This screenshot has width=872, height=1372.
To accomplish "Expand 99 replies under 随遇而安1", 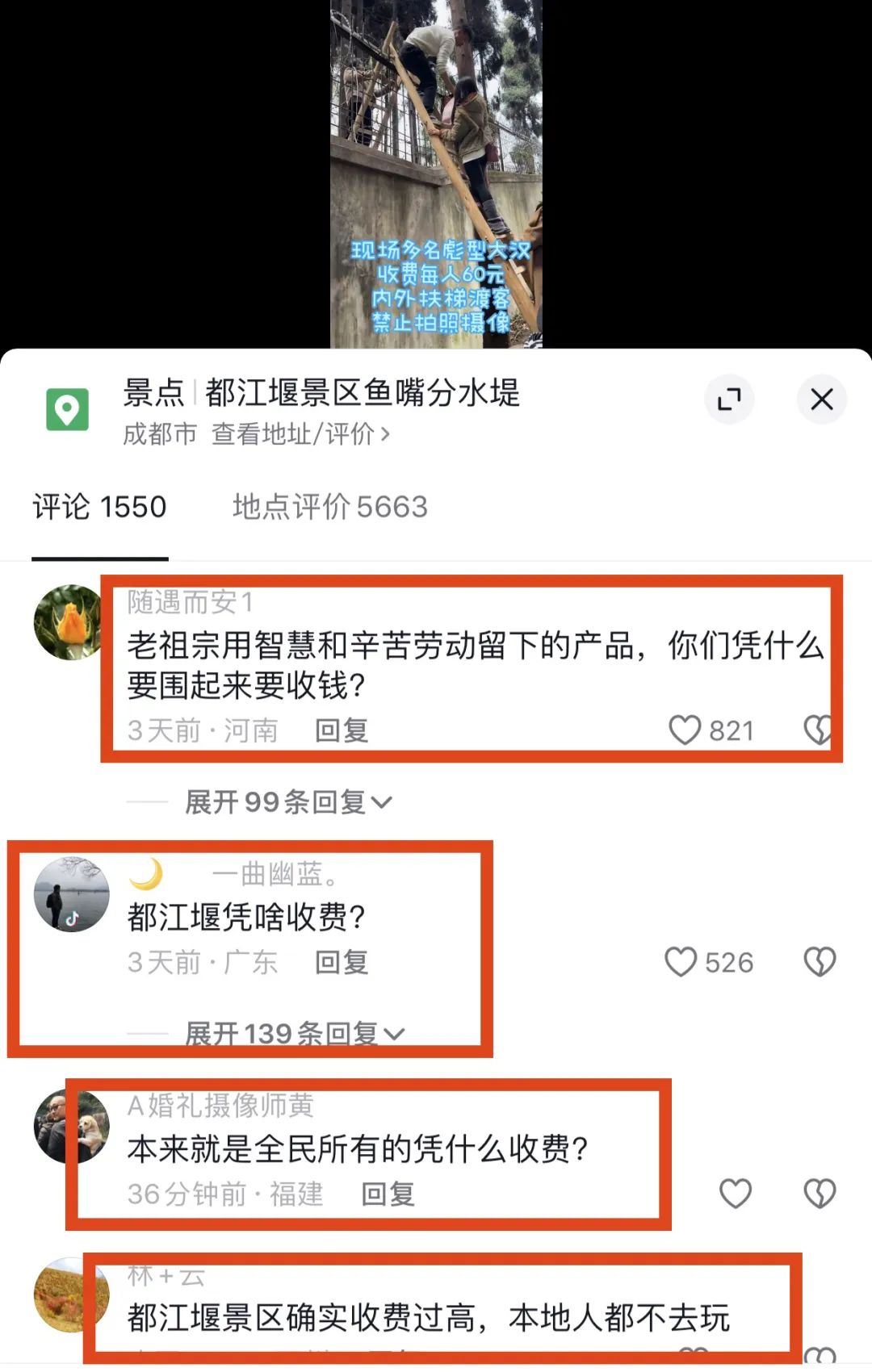I will tap(288, 801).
